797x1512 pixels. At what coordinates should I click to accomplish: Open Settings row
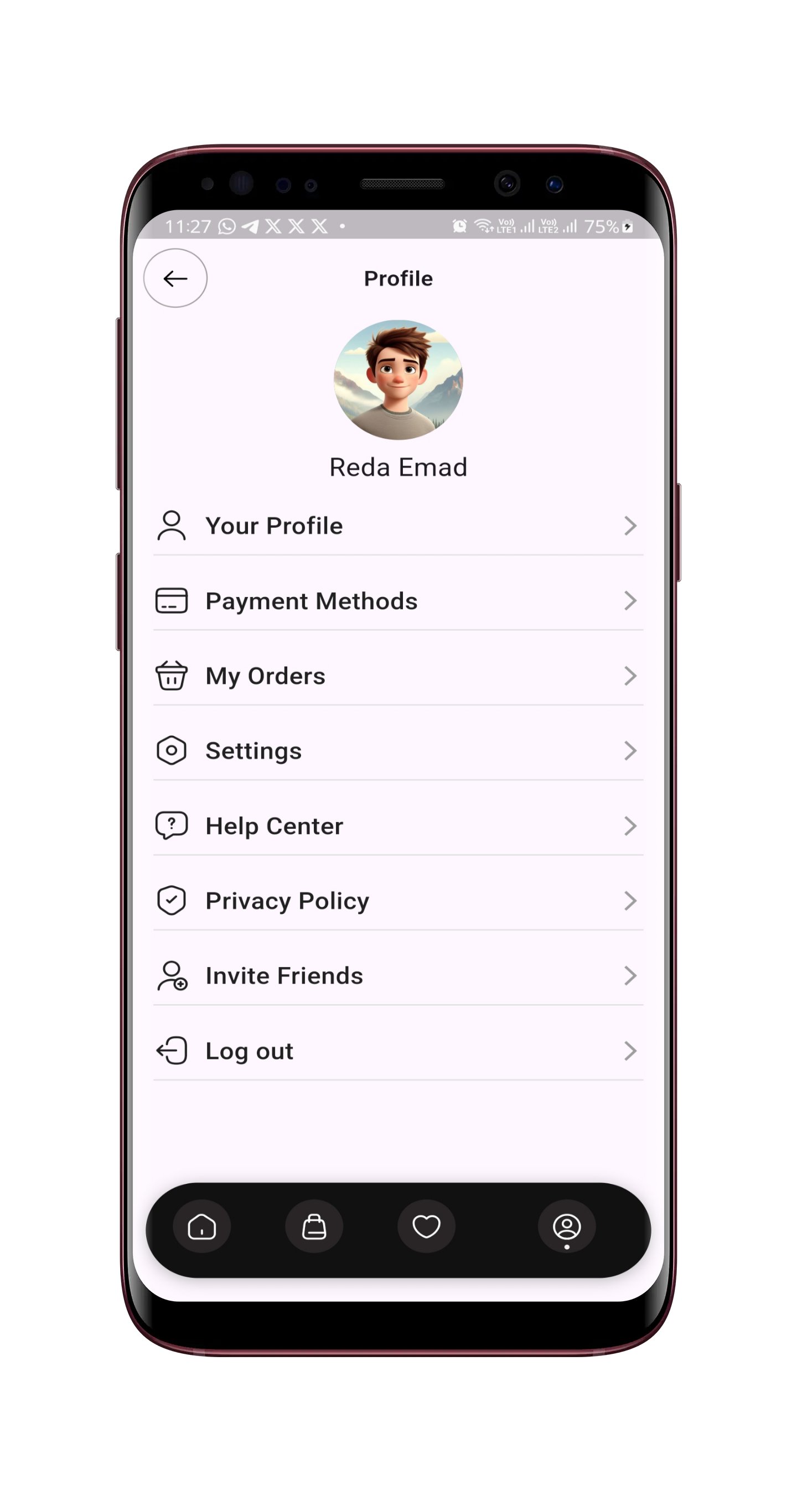(x=398, y=751)
